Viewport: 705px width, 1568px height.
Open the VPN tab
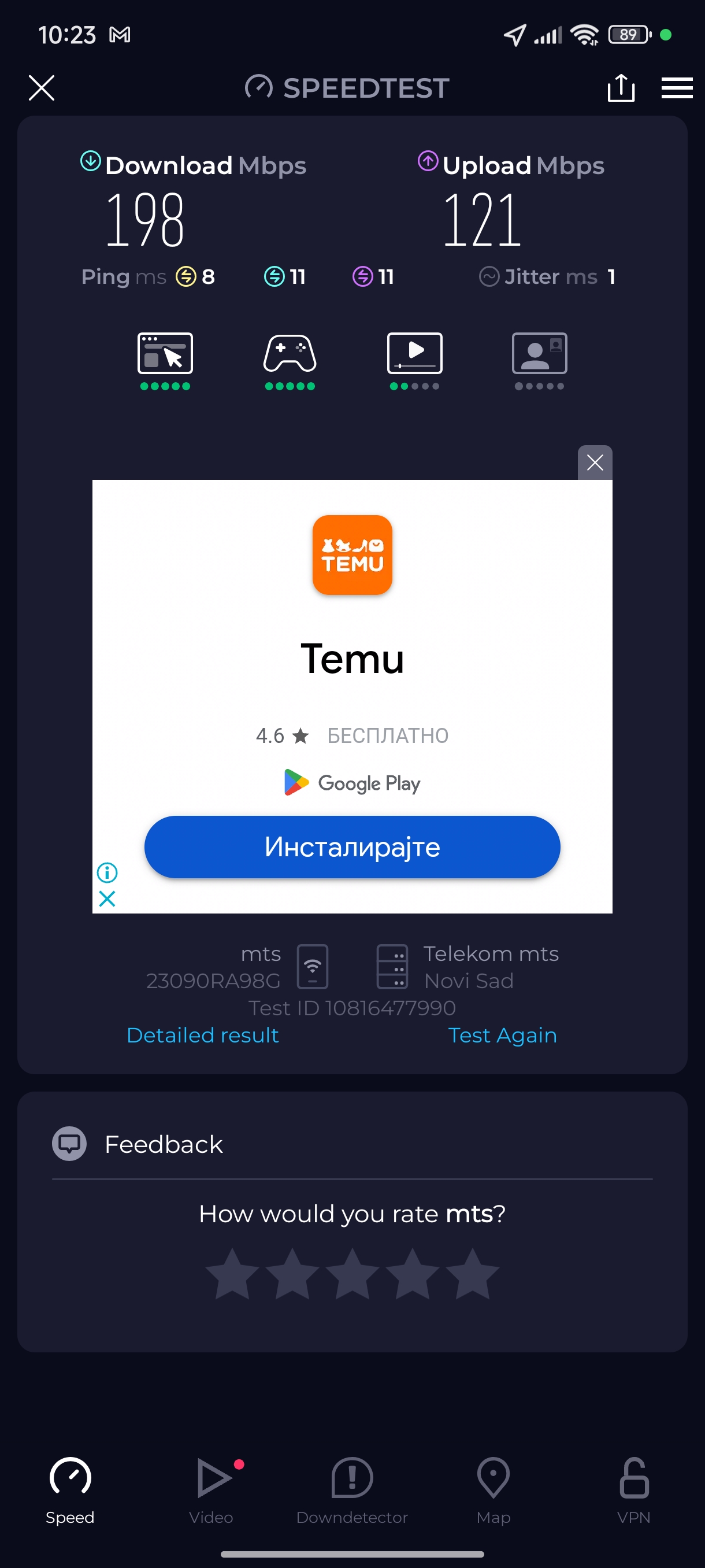(x=633, y=1489)
